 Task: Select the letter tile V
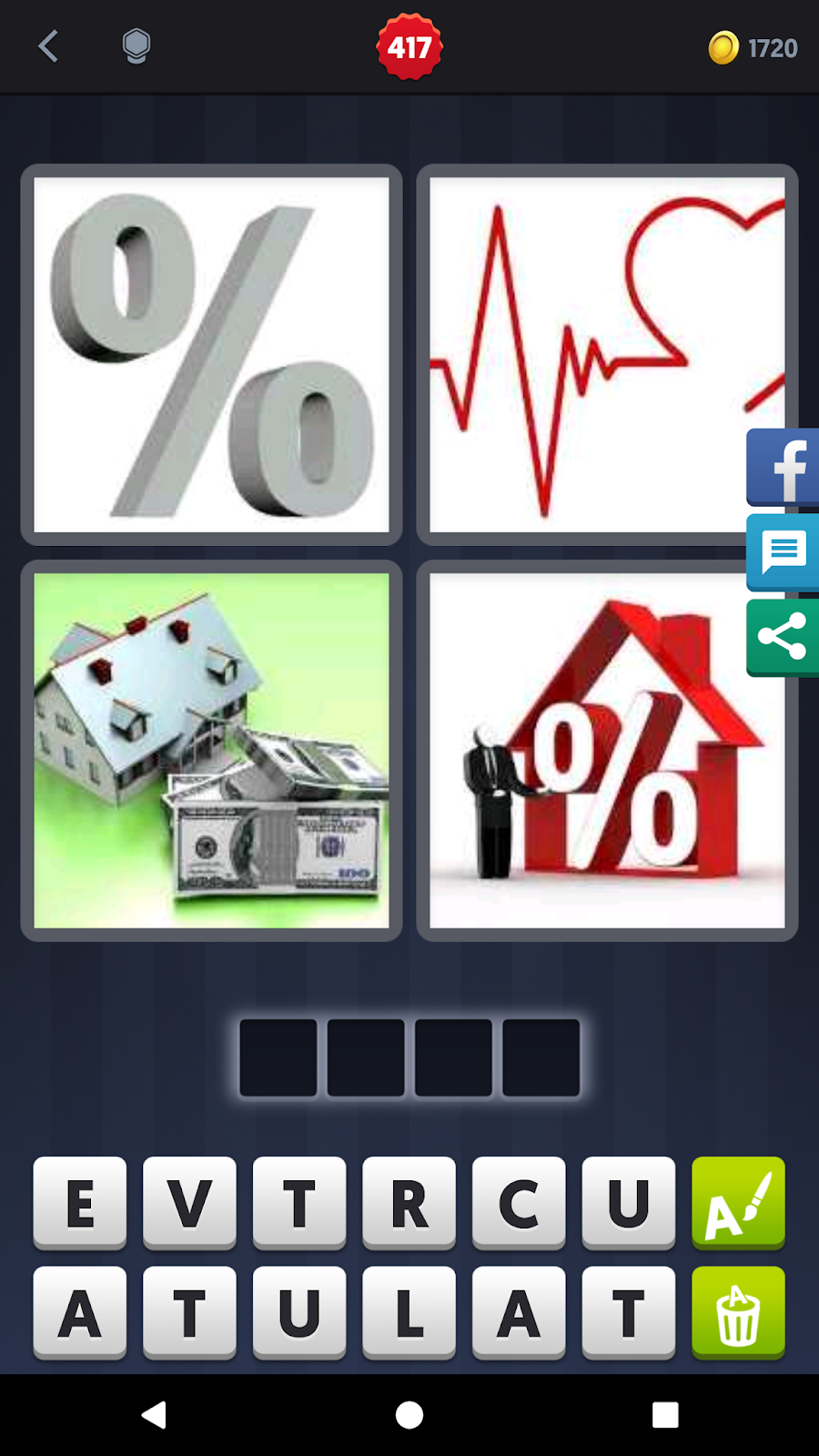pyautogui.click(x=189, y=1203)
